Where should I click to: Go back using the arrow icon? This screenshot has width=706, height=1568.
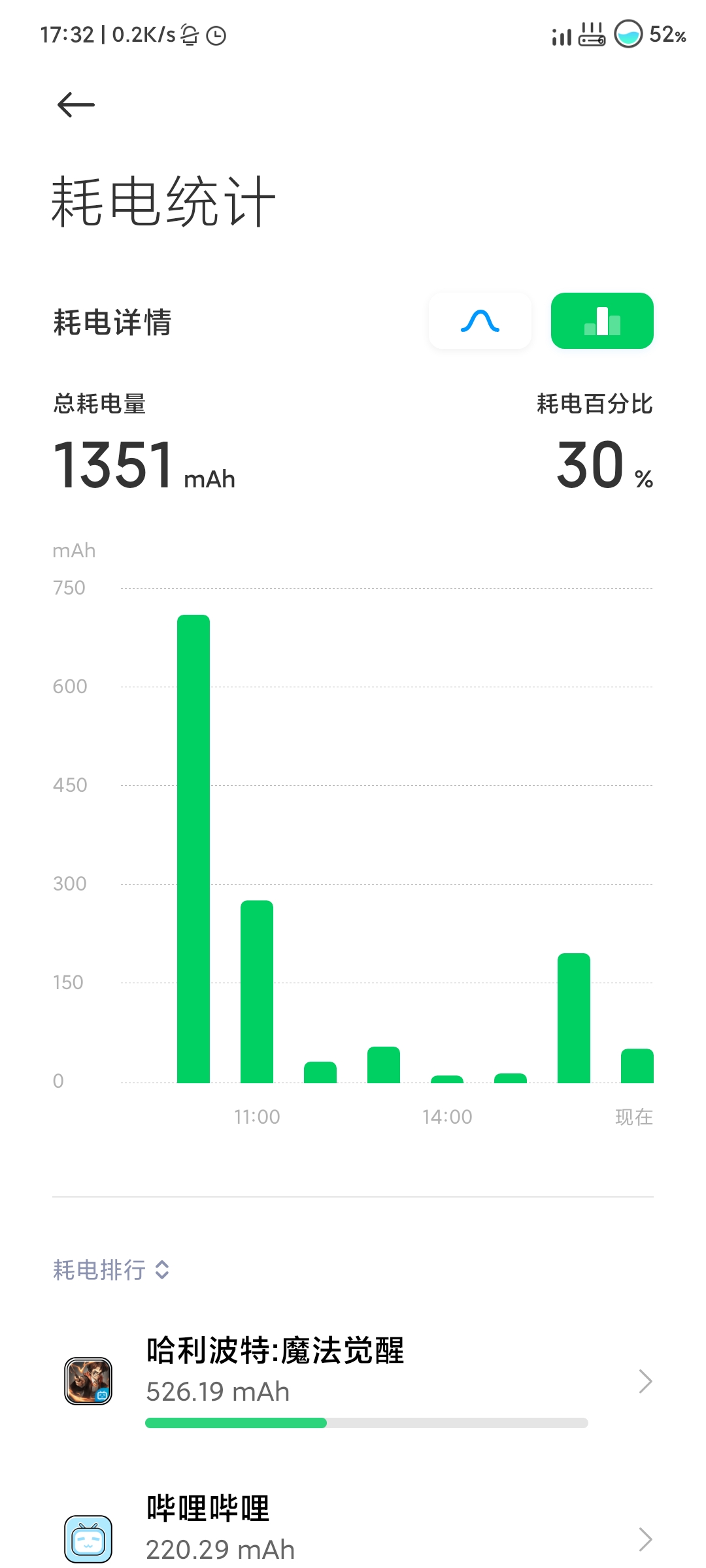76,105
